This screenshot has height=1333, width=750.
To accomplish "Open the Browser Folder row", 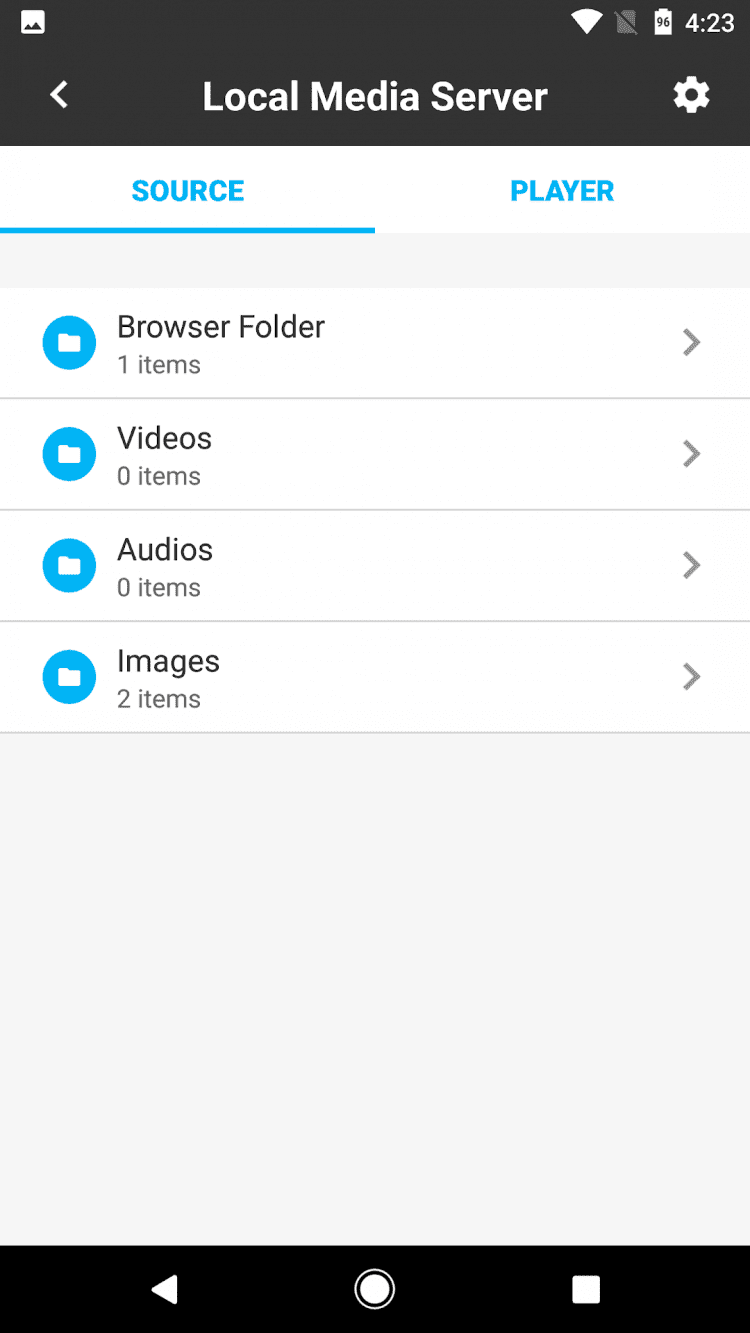I will (x=375, y=343).
